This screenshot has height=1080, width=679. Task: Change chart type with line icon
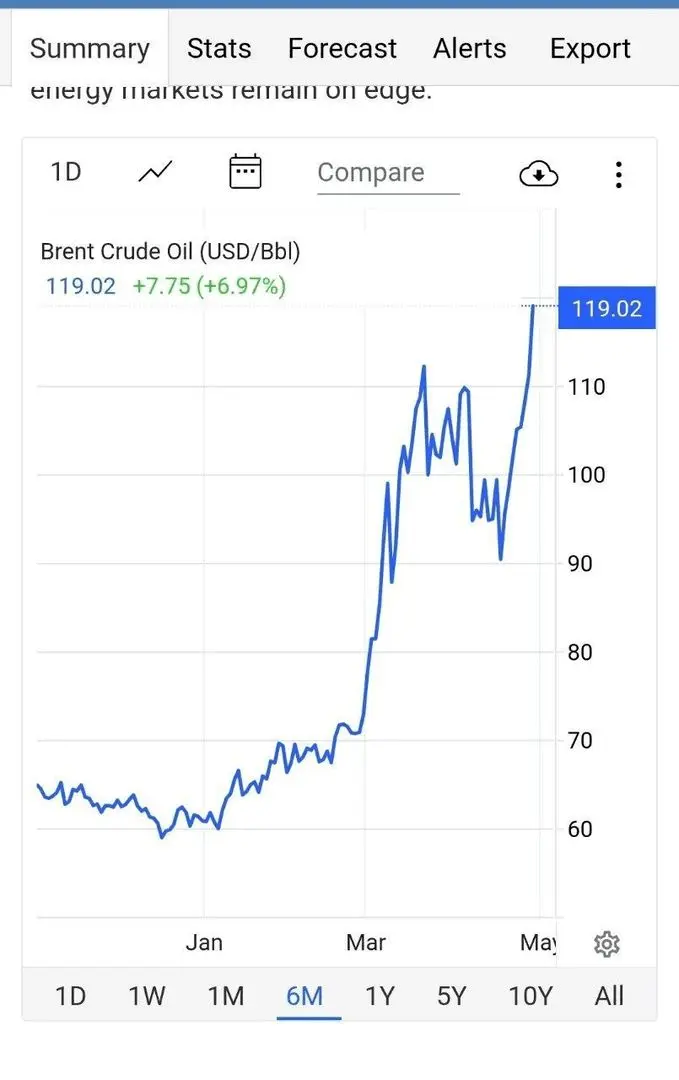tap(155, 172)
